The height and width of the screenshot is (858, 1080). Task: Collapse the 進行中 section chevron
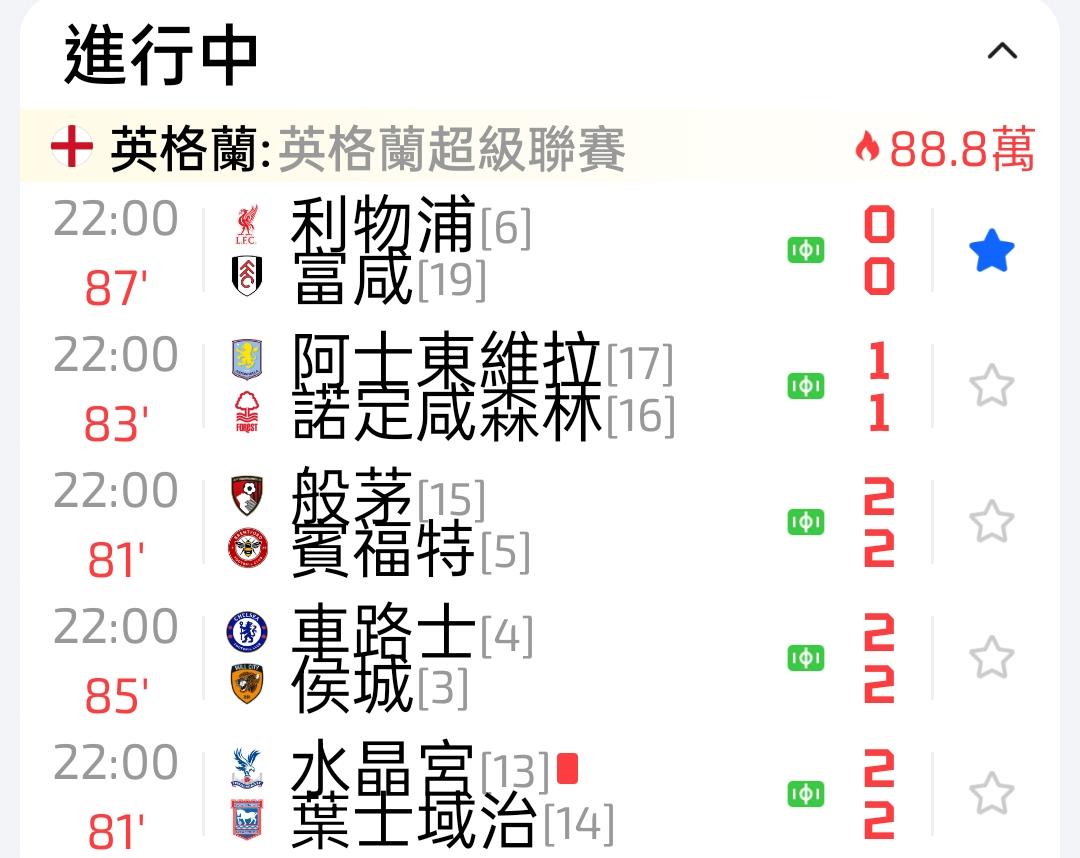click(x=1002, y=51)
